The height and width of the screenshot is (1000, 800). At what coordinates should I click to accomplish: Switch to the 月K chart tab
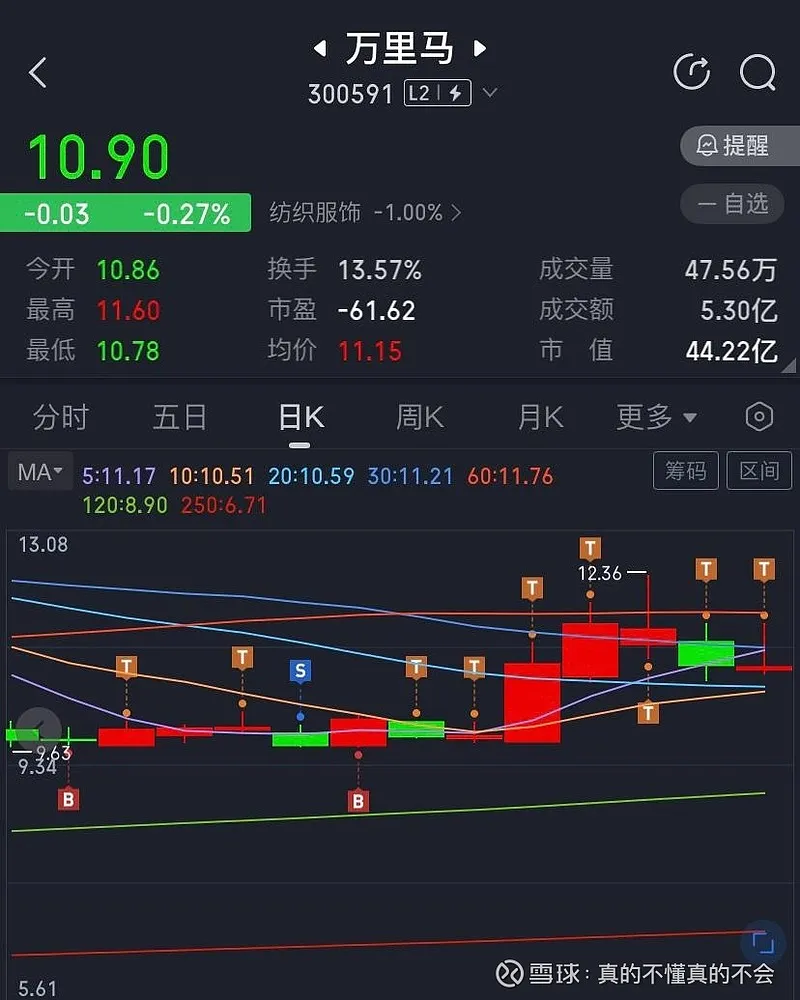(x=540, y=417)
